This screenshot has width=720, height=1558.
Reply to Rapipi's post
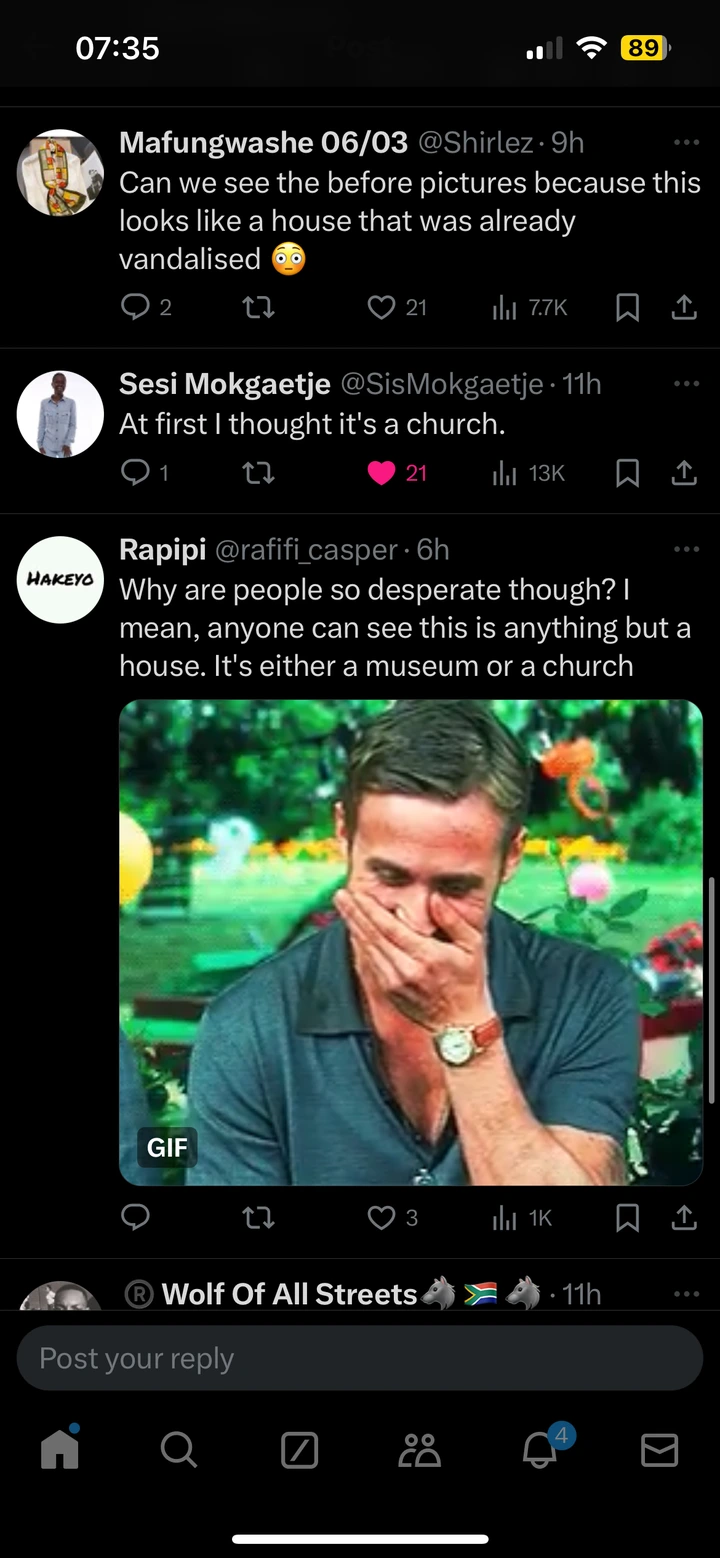pos(135,1217)
